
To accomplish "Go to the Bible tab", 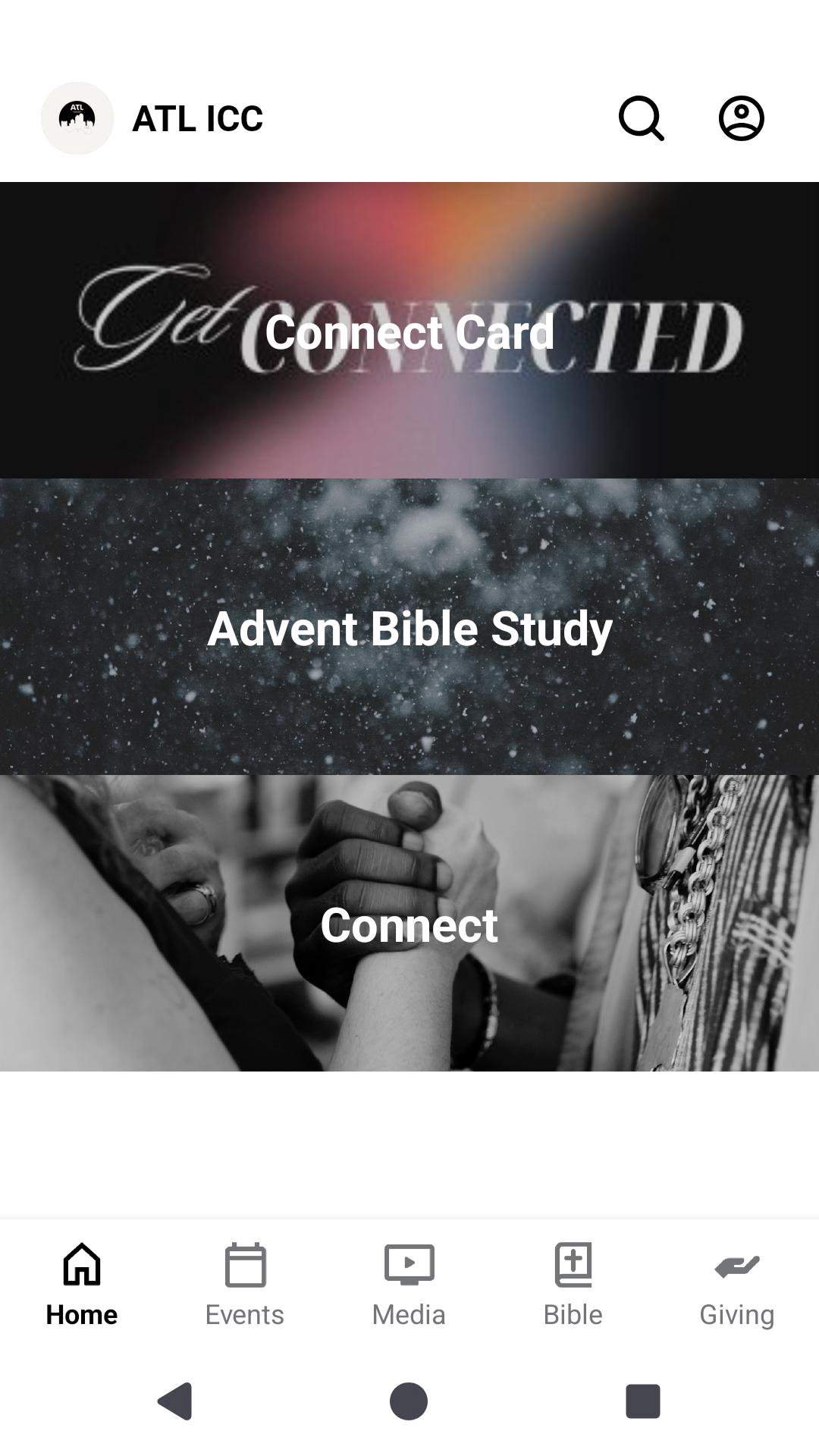I will (573, 1285).
